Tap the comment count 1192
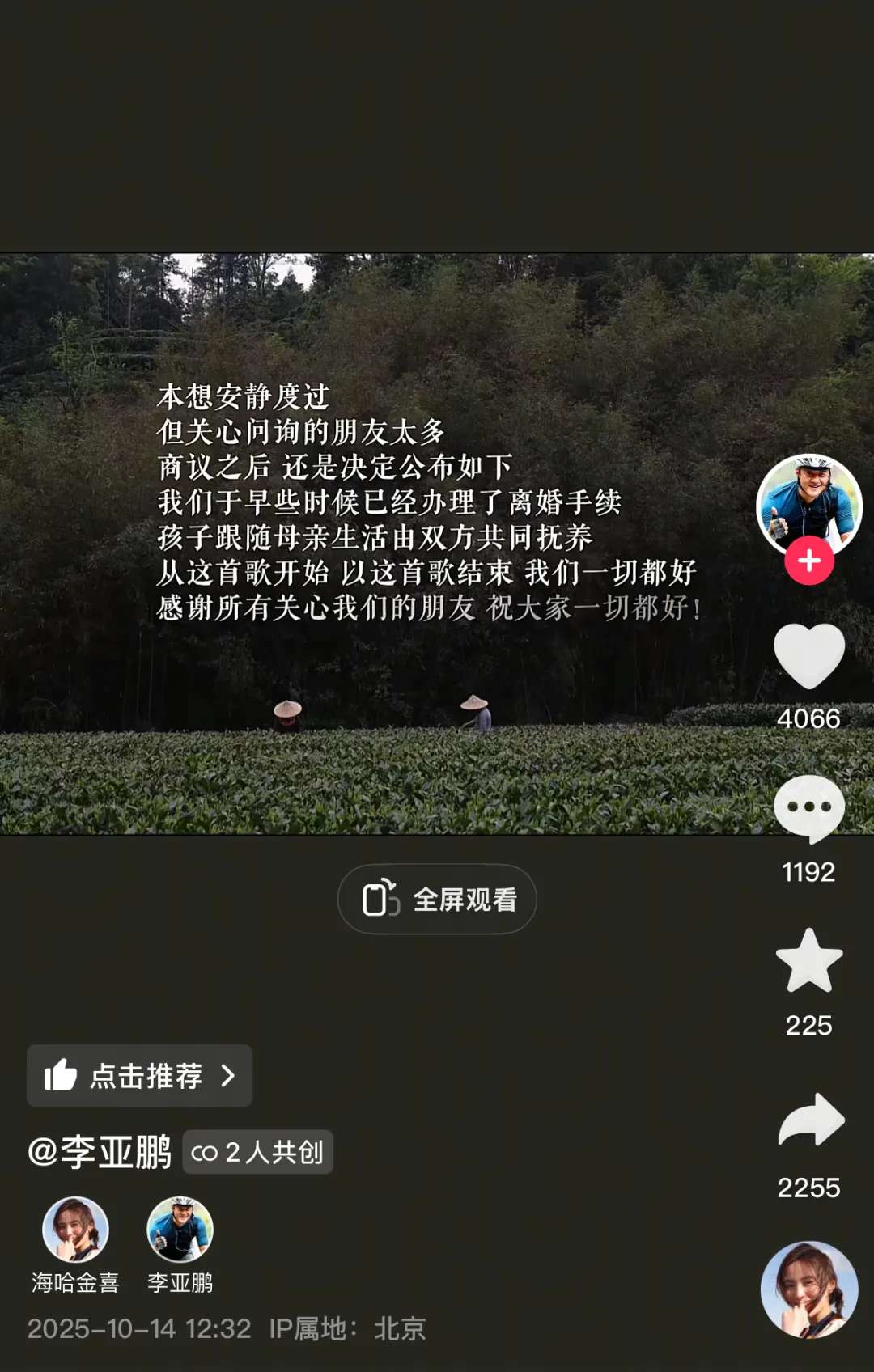Viewport: 874px width, 1372px height. pos(808,871)
